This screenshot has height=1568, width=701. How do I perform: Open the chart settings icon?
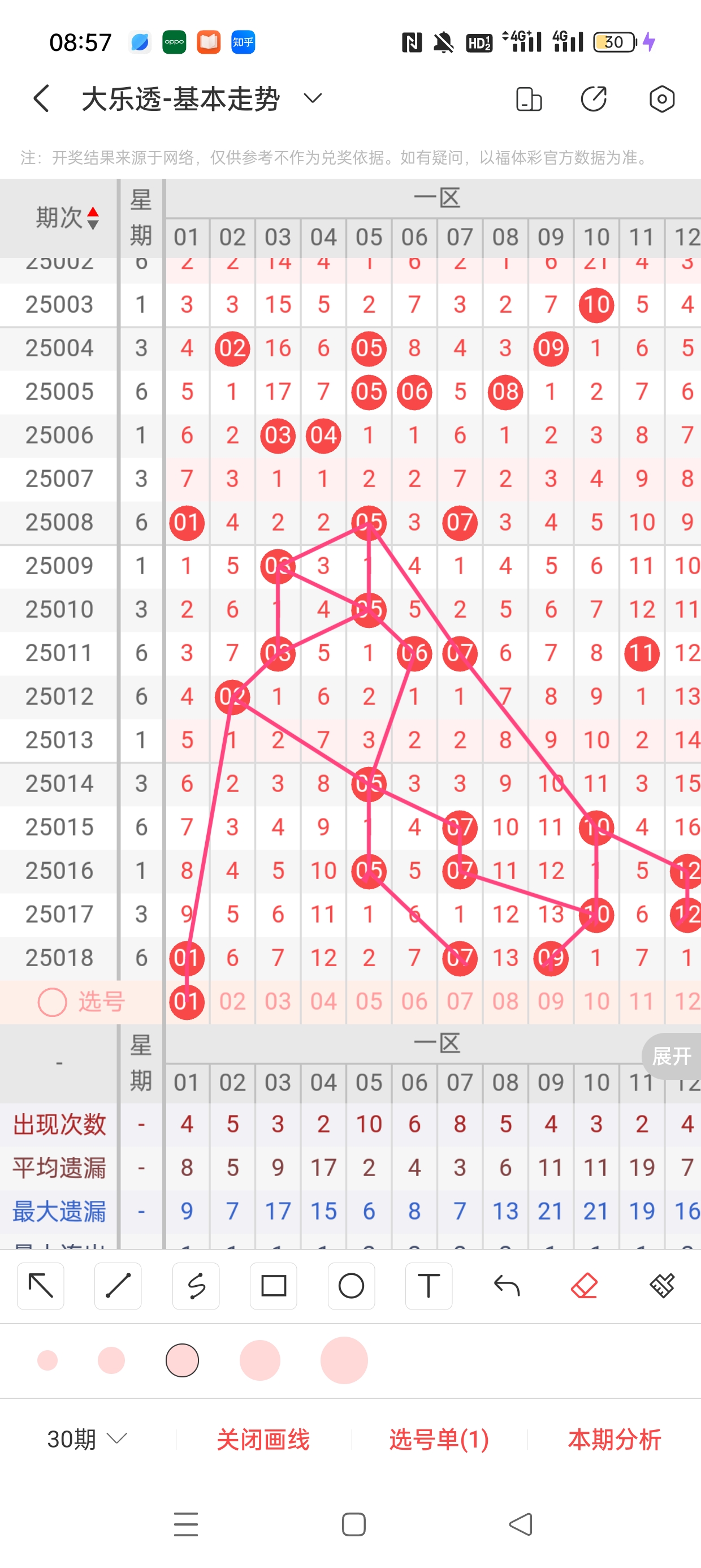(661, 98)
